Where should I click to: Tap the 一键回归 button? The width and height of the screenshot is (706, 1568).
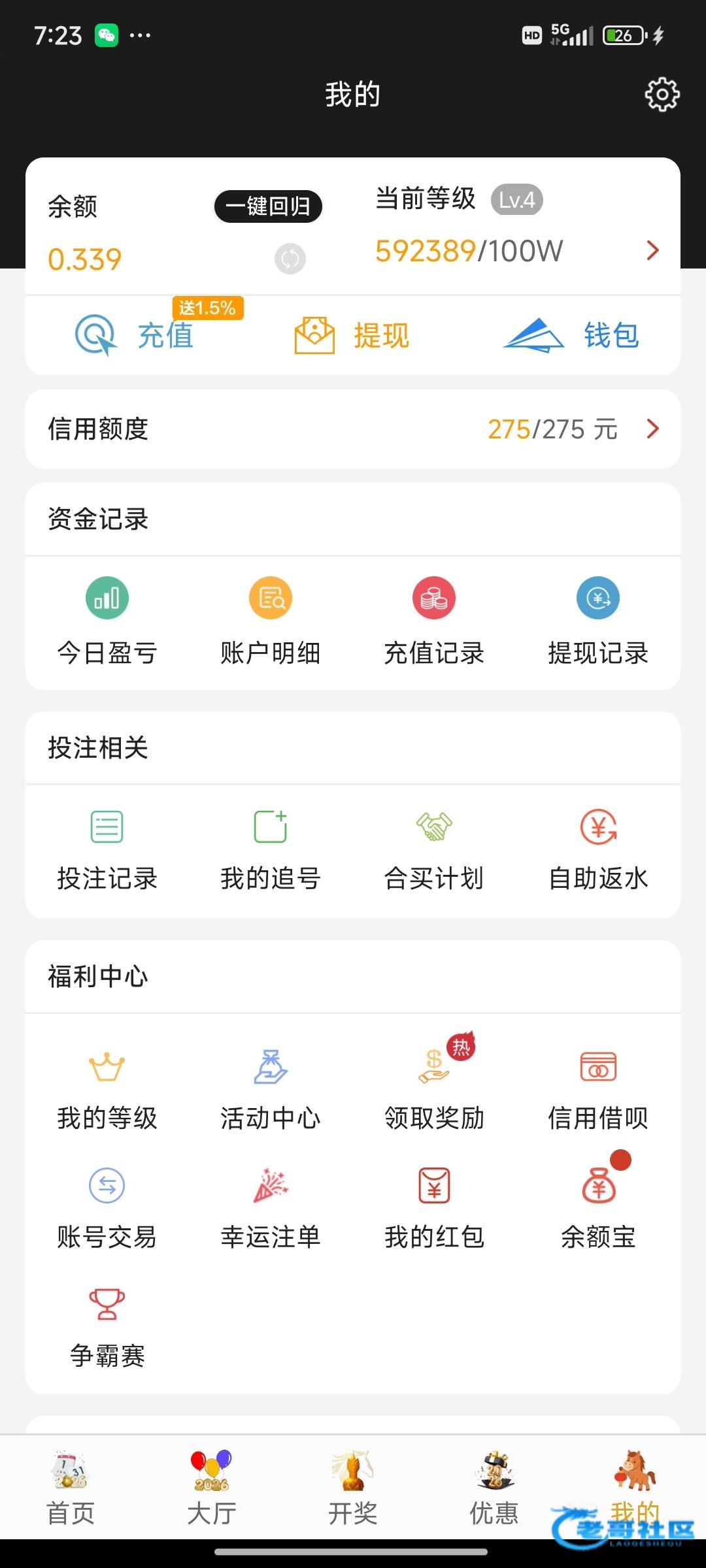pyautogui.click(x=268, y=206)
